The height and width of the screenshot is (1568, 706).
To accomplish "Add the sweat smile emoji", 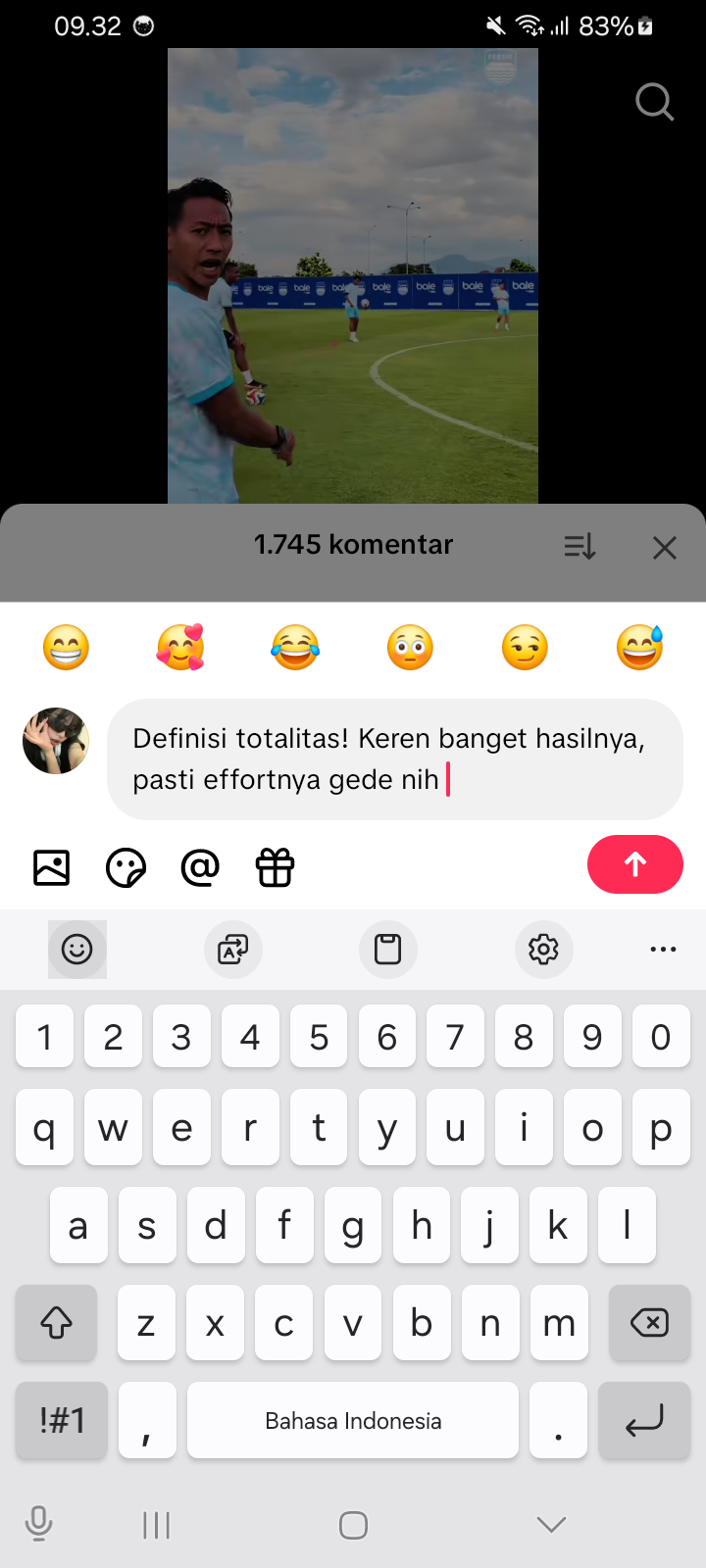I will point(639,648).
